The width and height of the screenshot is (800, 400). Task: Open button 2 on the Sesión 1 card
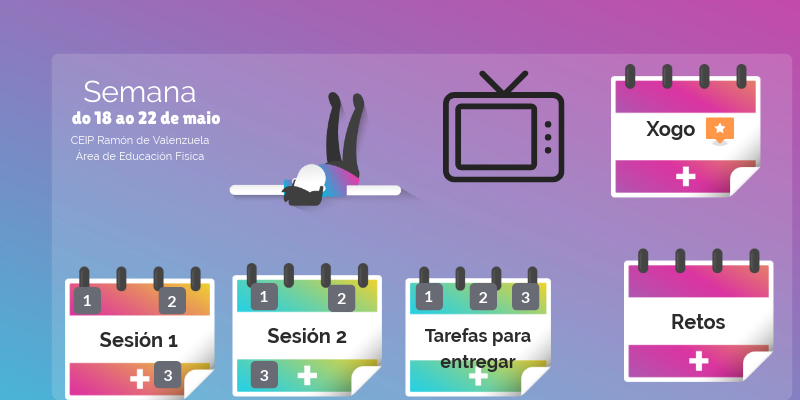tap(172, 300)
